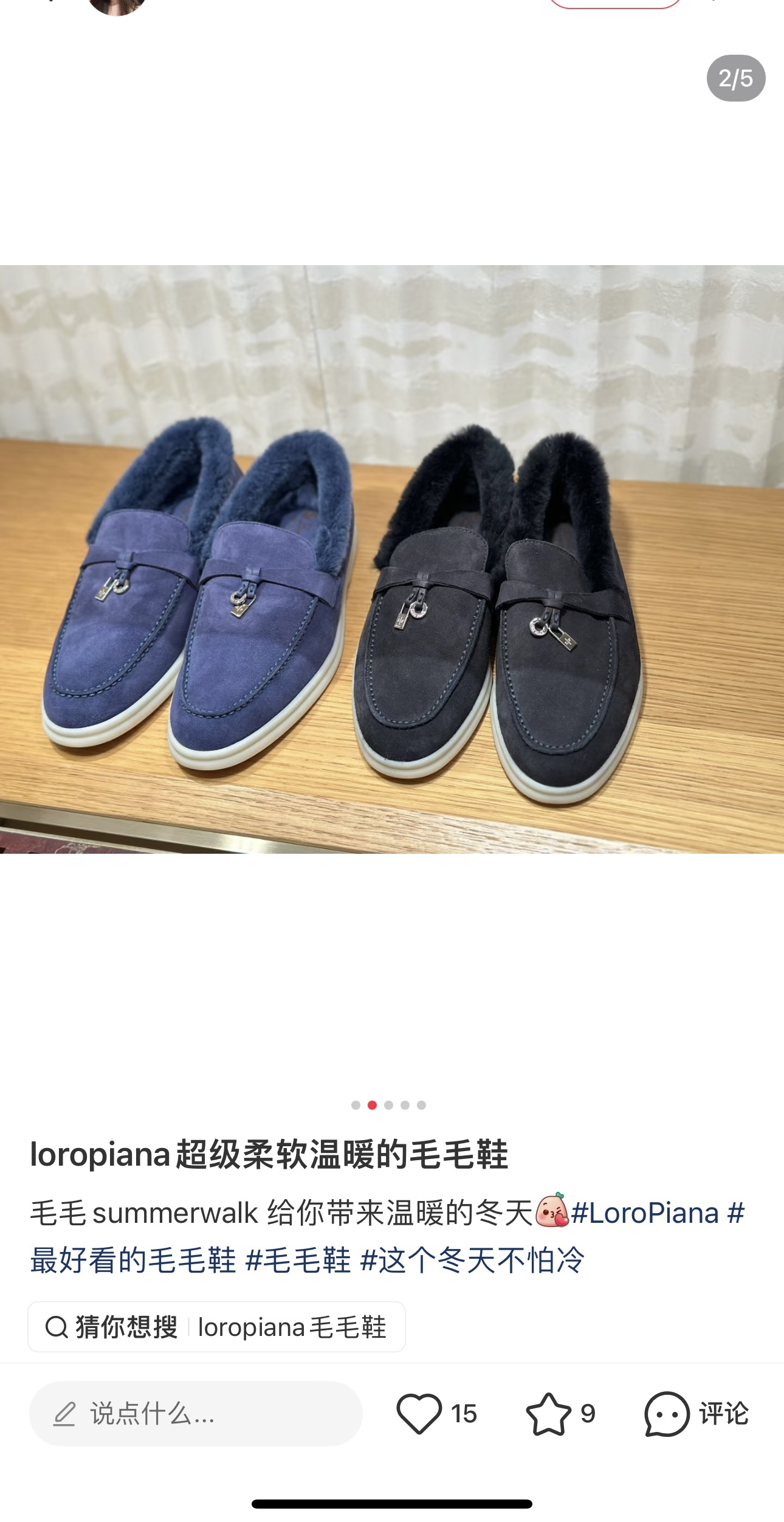Open the #这个冬天不怕冷 hashtag

click(x=472, y=1260)
